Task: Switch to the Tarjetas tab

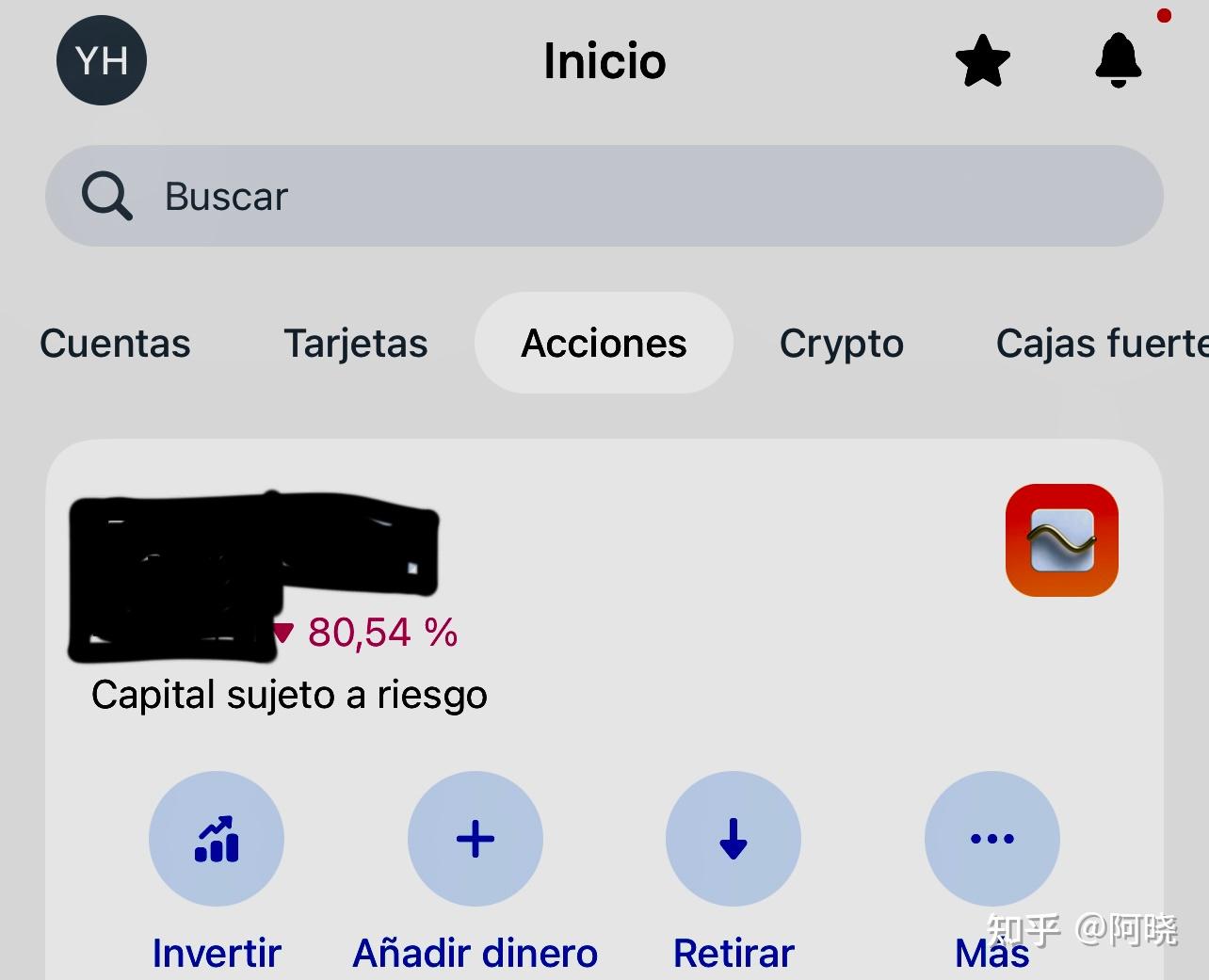Action: (x=355, y=344)
